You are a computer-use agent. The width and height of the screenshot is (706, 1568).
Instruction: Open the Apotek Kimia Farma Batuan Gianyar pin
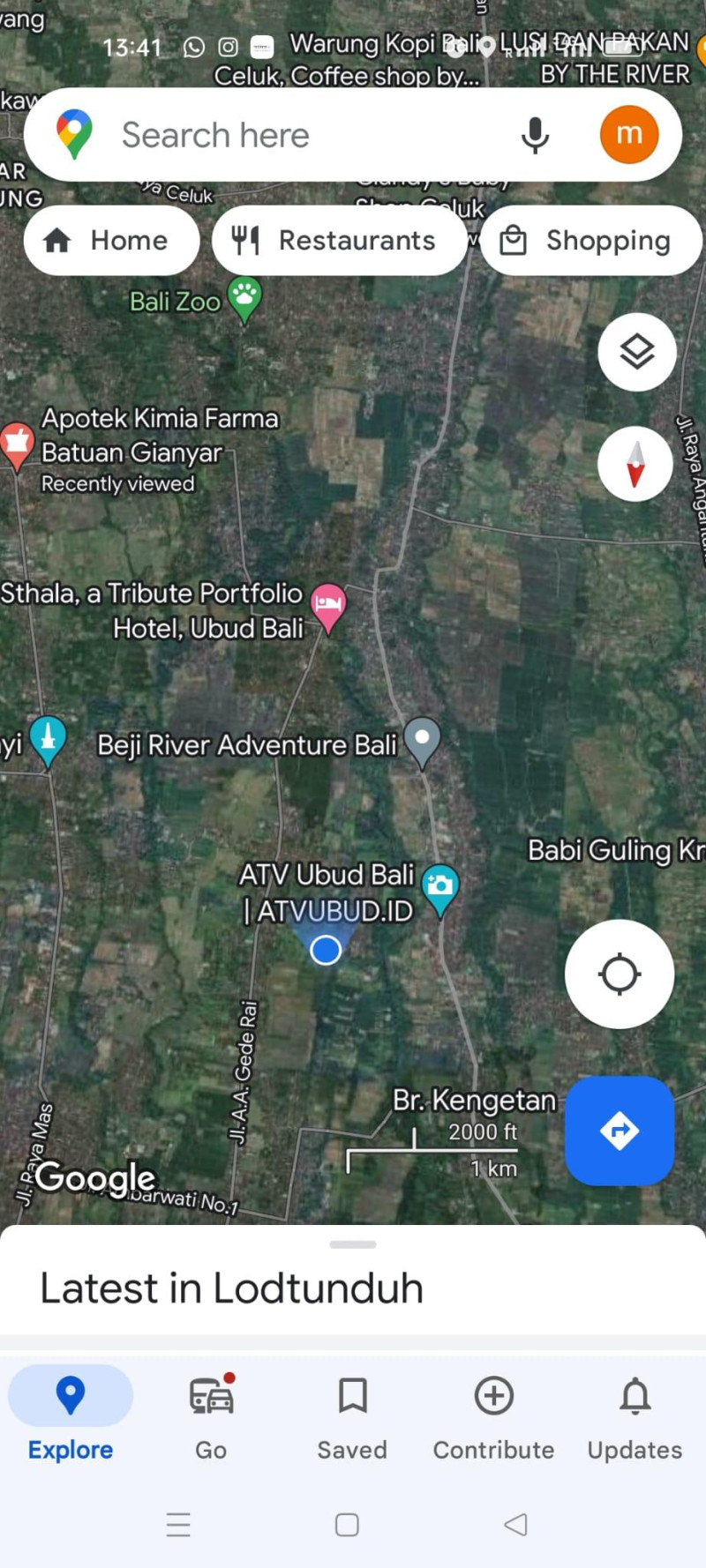16,444
